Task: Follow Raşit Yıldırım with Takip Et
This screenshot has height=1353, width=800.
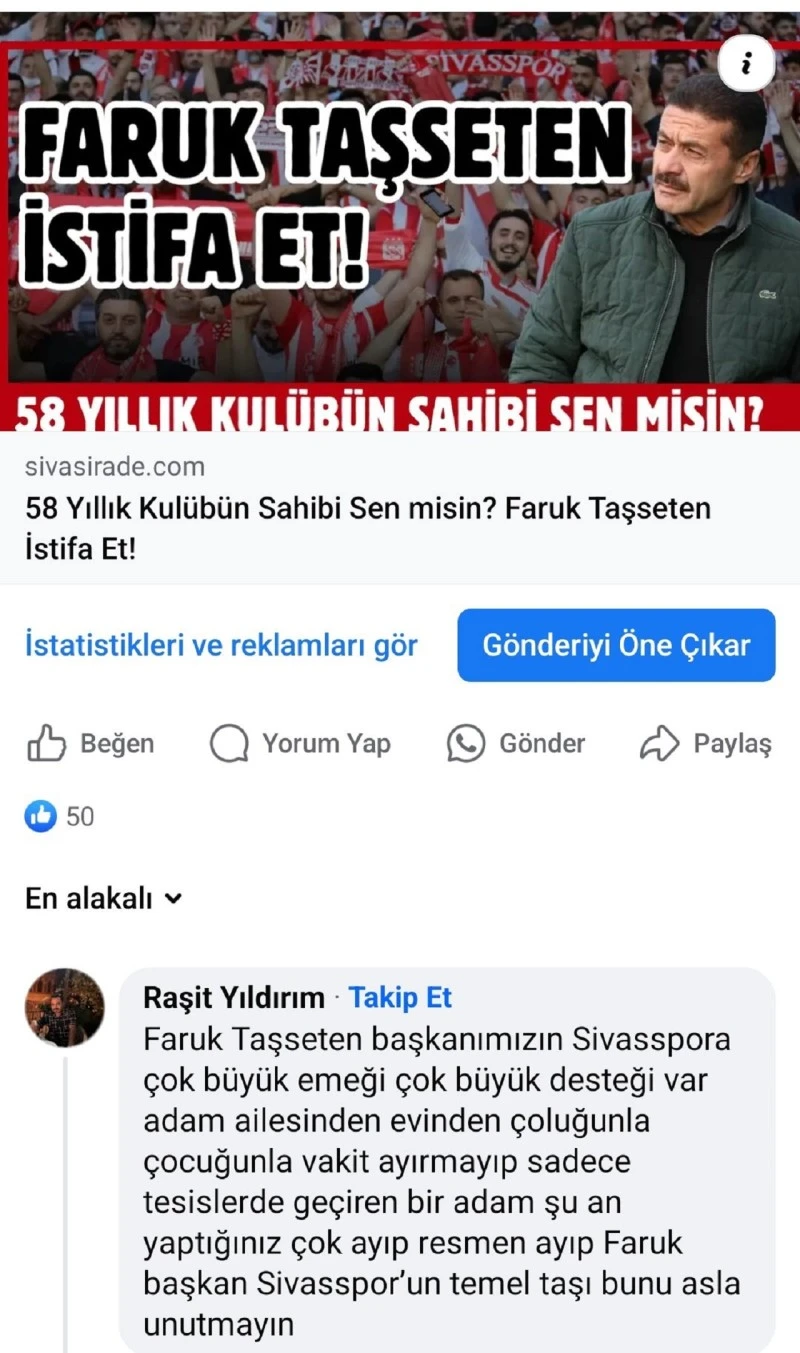Action: (400, 997)
